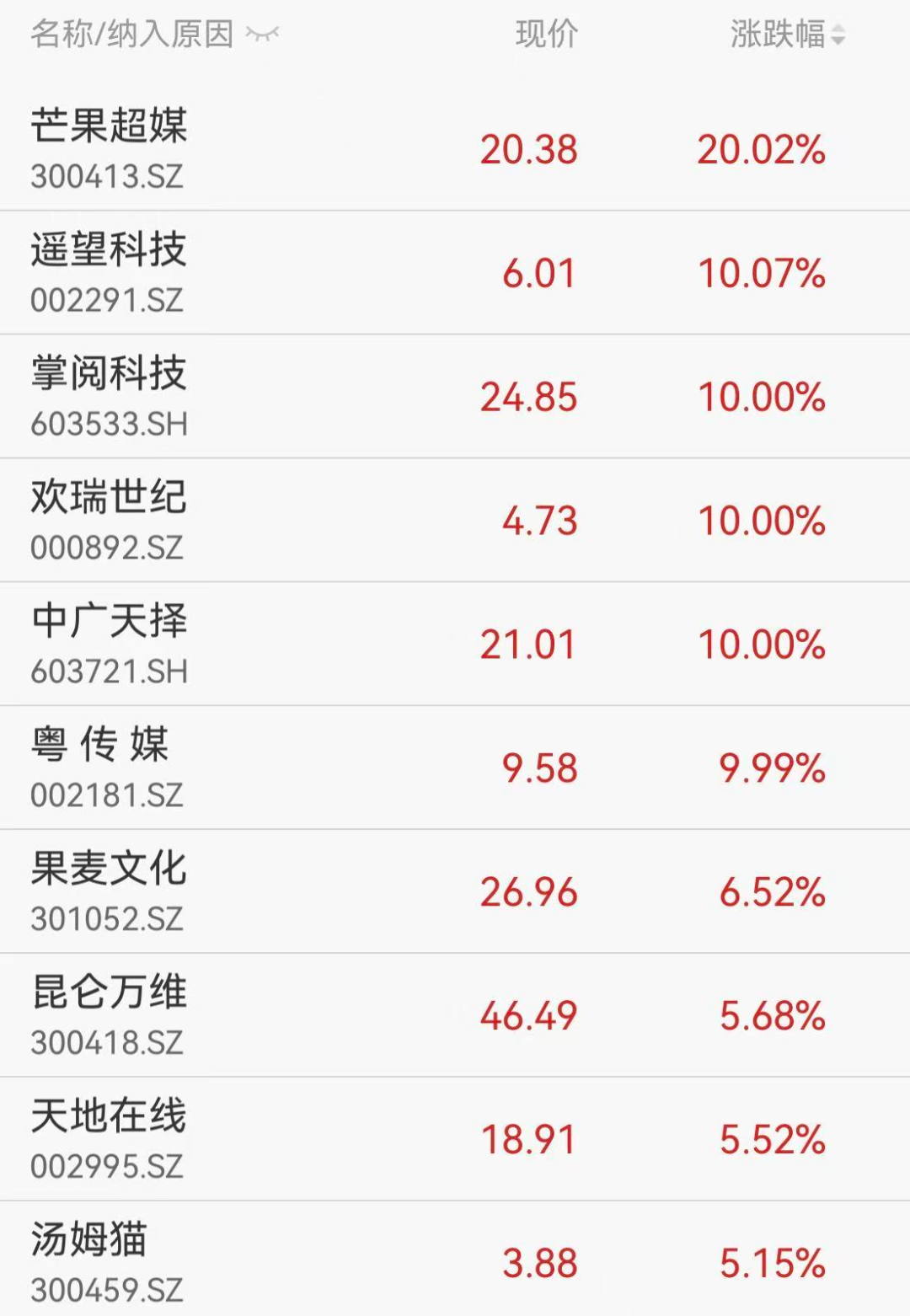
Task: Open the 芒果超媒 stock details
Action: pyautogui.click(x=455, y=149)
